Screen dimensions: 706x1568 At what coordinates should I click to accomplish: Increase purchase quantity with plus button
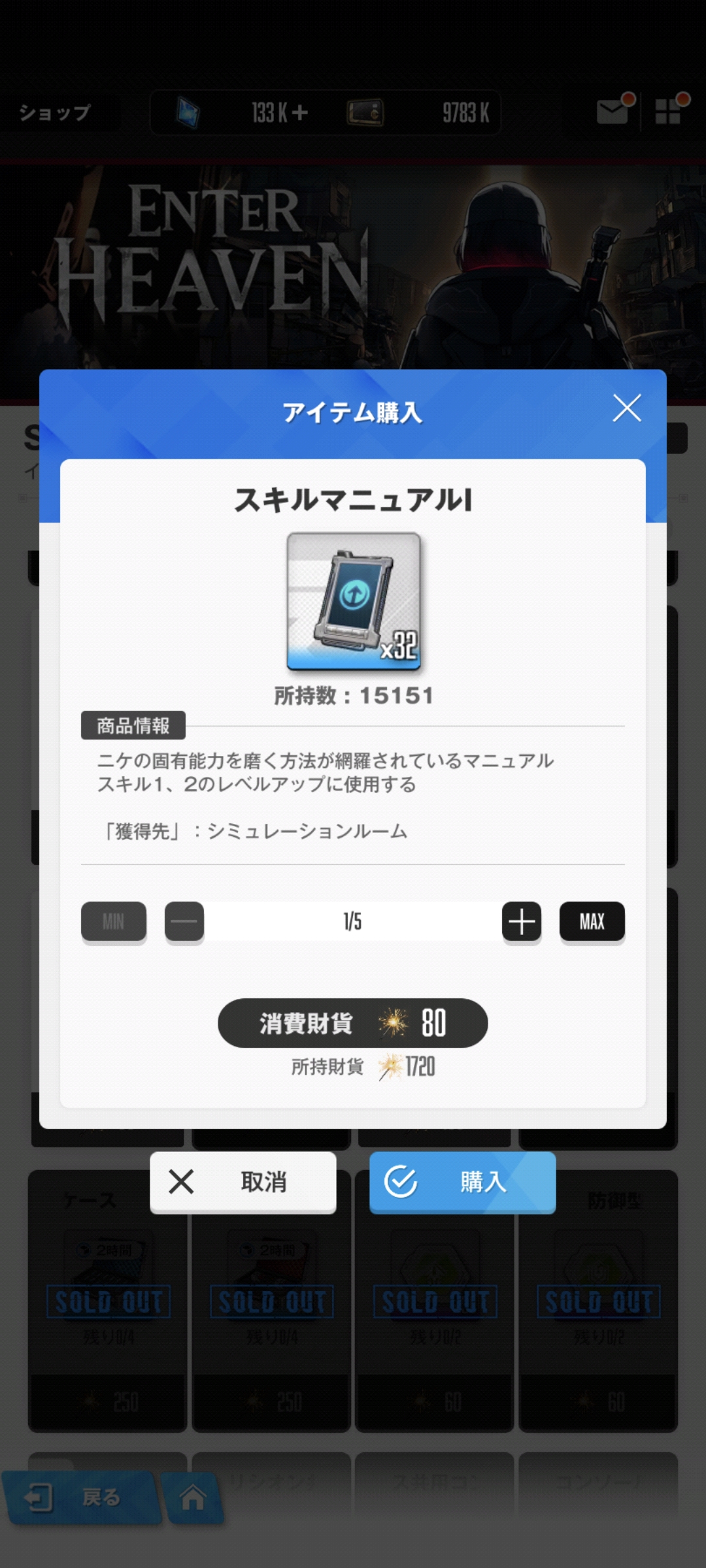point(521,921)
